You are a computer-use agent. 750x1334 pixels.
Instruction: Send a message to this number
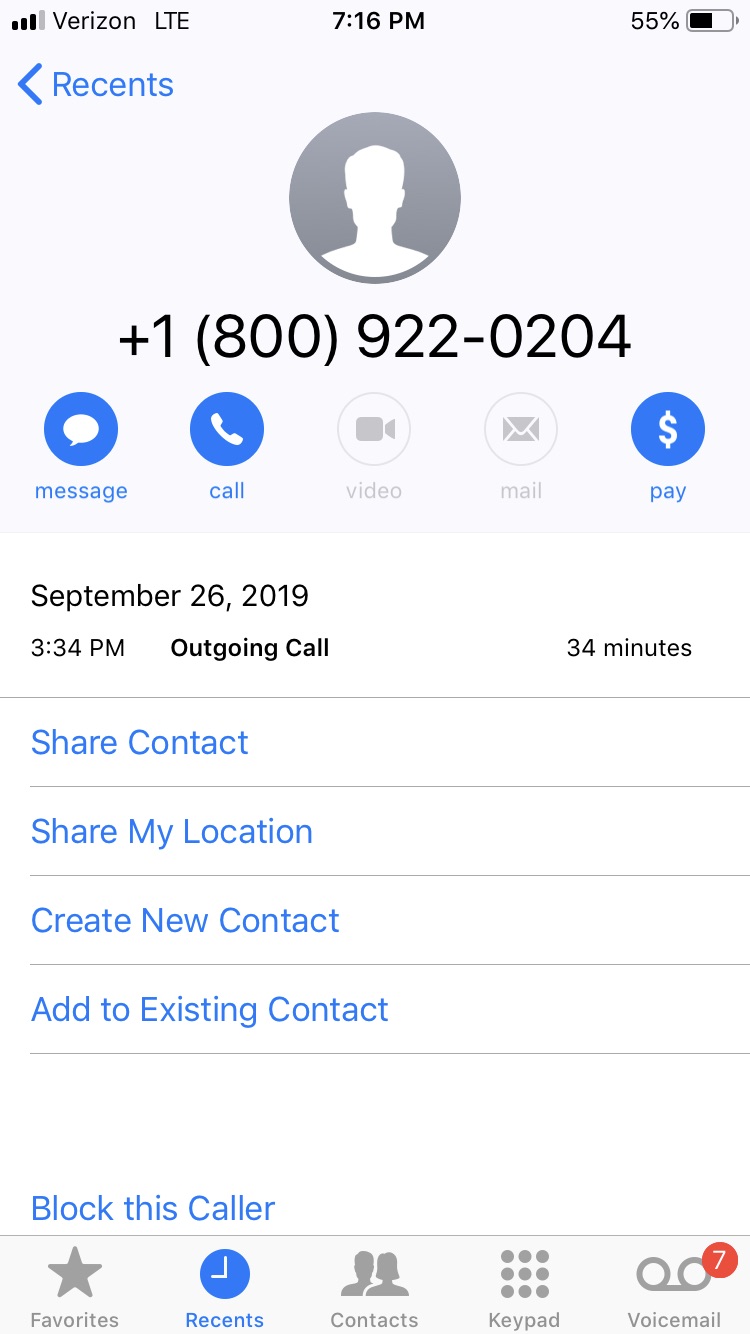click(x=81, y=430)
